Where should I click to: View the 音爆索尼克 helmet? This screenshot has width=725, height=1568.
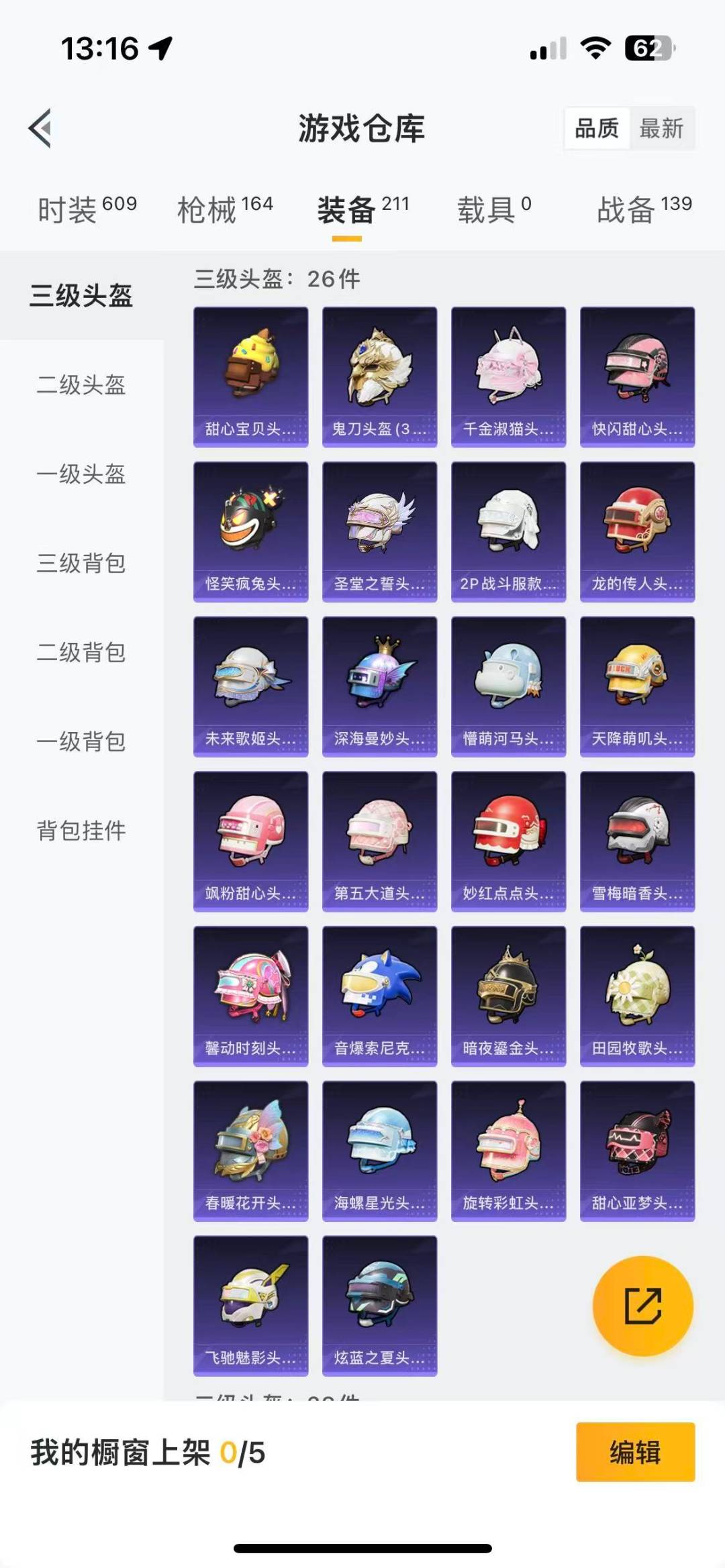[379, 996]
